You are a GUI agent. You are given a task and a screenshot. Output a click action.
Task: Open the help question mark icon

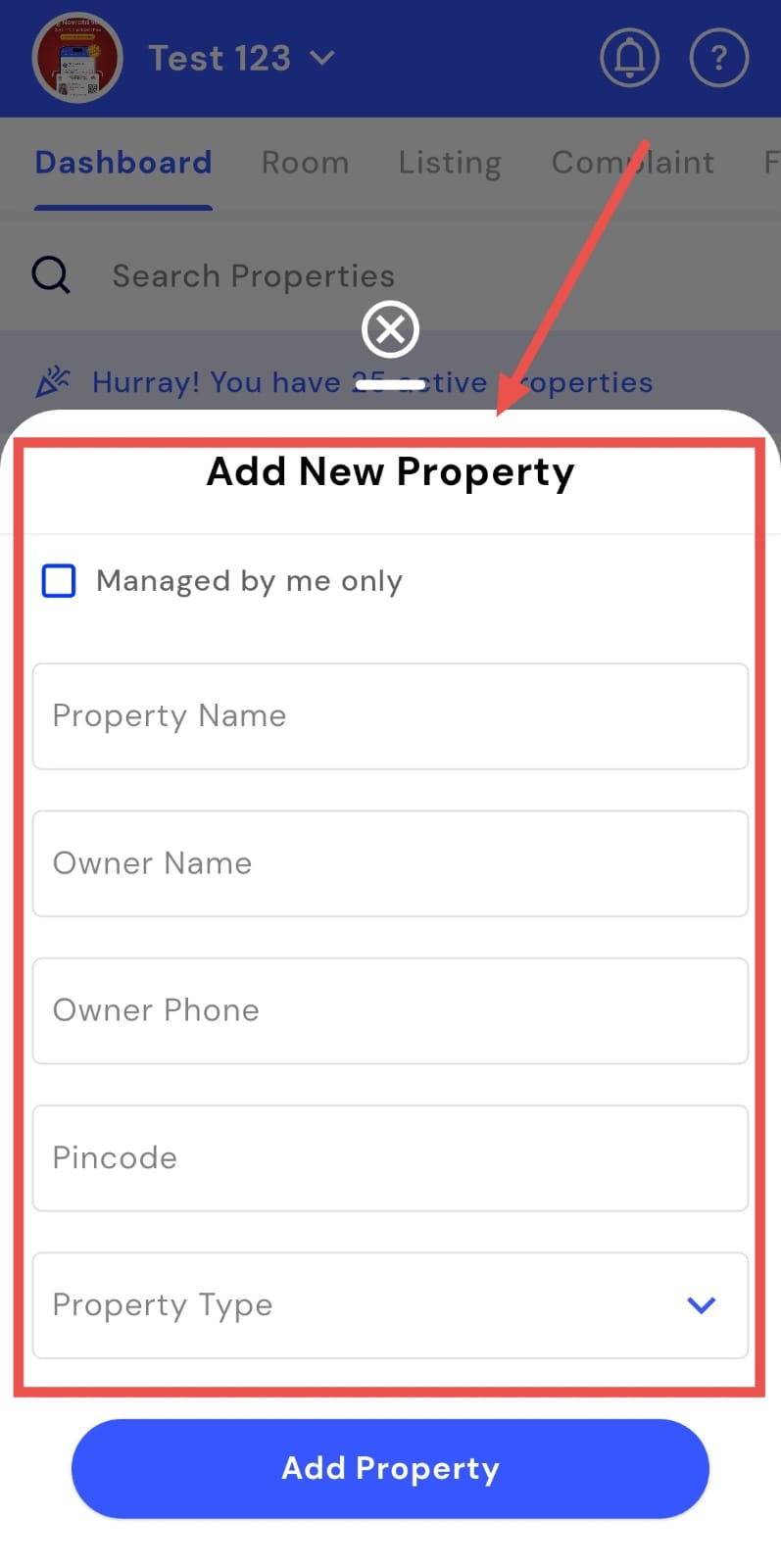[x=718, y=59]
